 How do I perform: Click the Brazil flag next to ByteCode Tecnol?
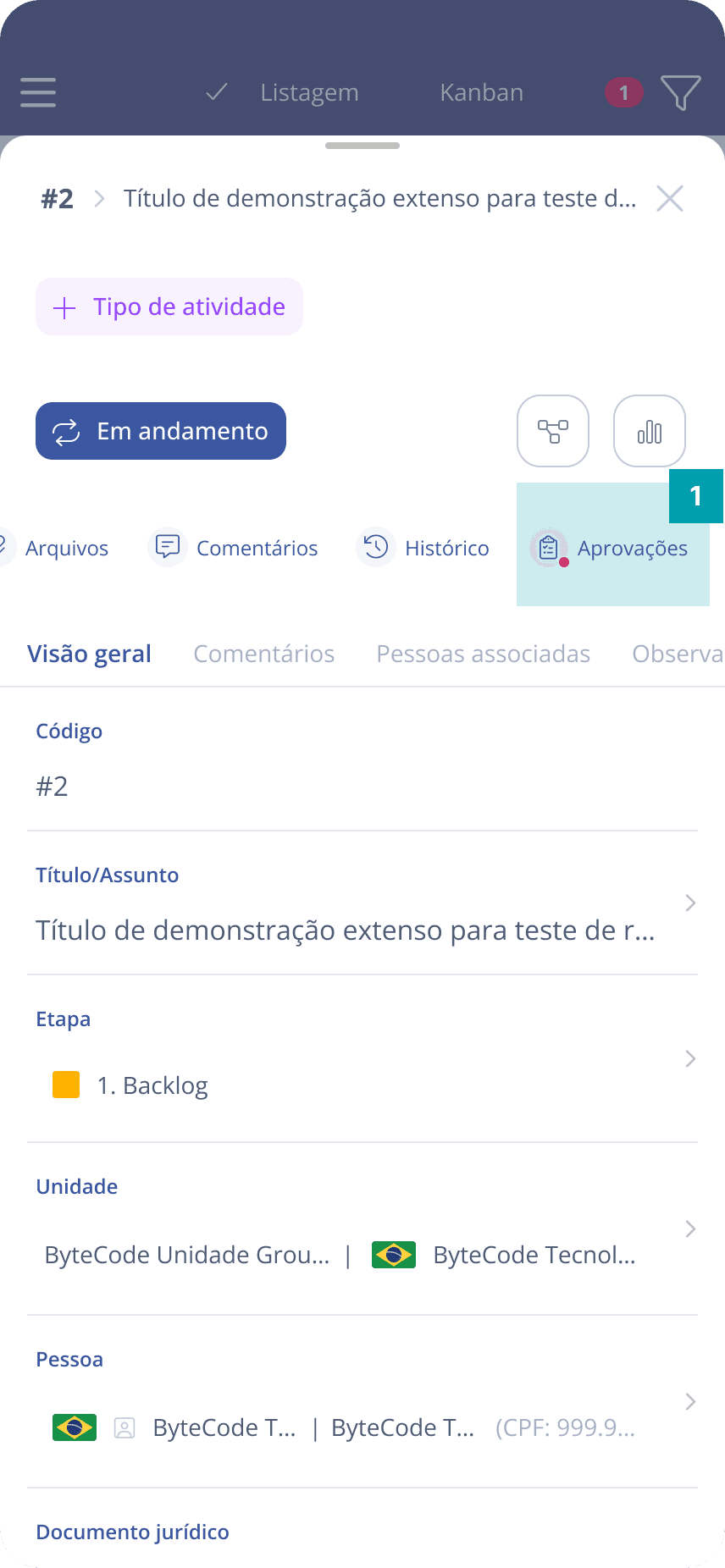click(393, 1254)
